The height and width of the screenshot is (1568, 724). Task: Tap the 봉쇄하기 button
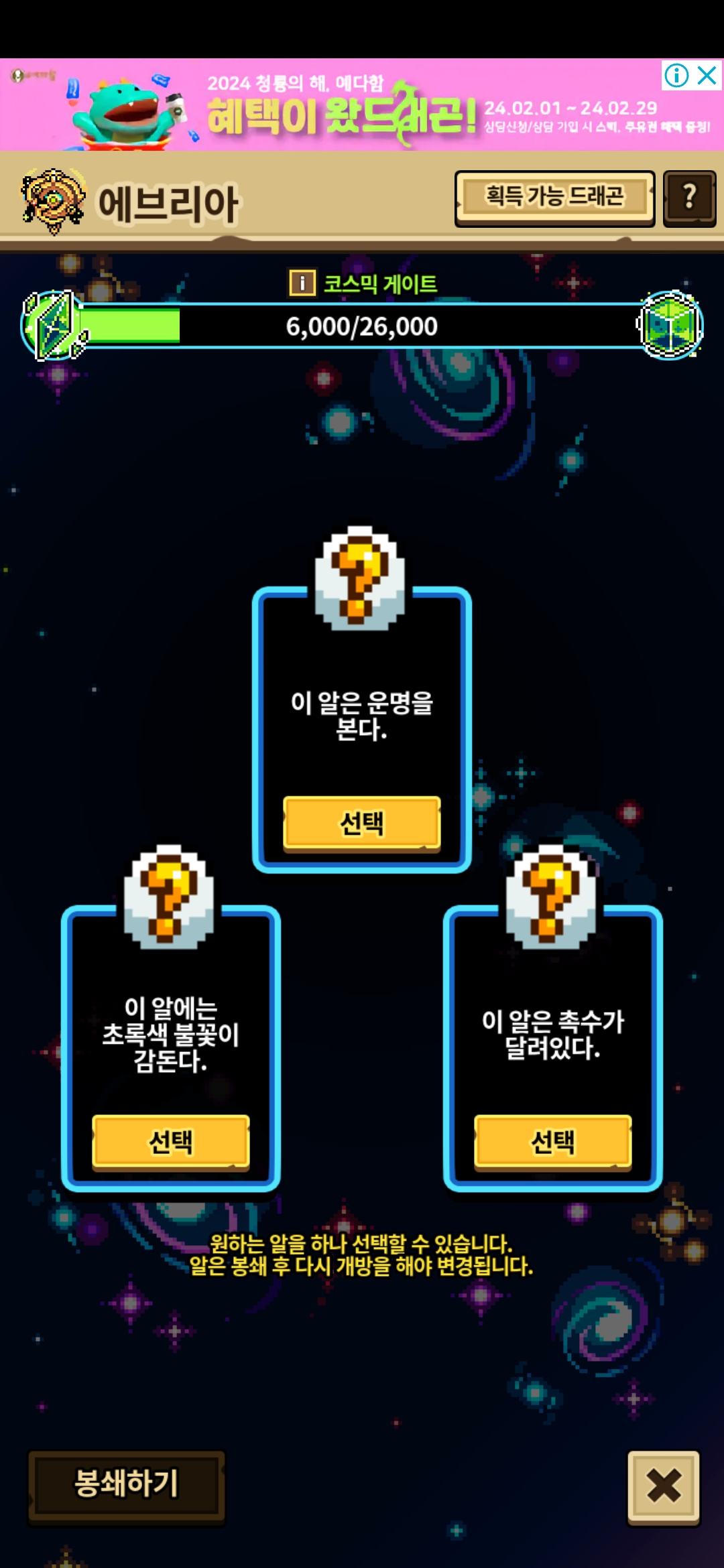click(126, 1484)
